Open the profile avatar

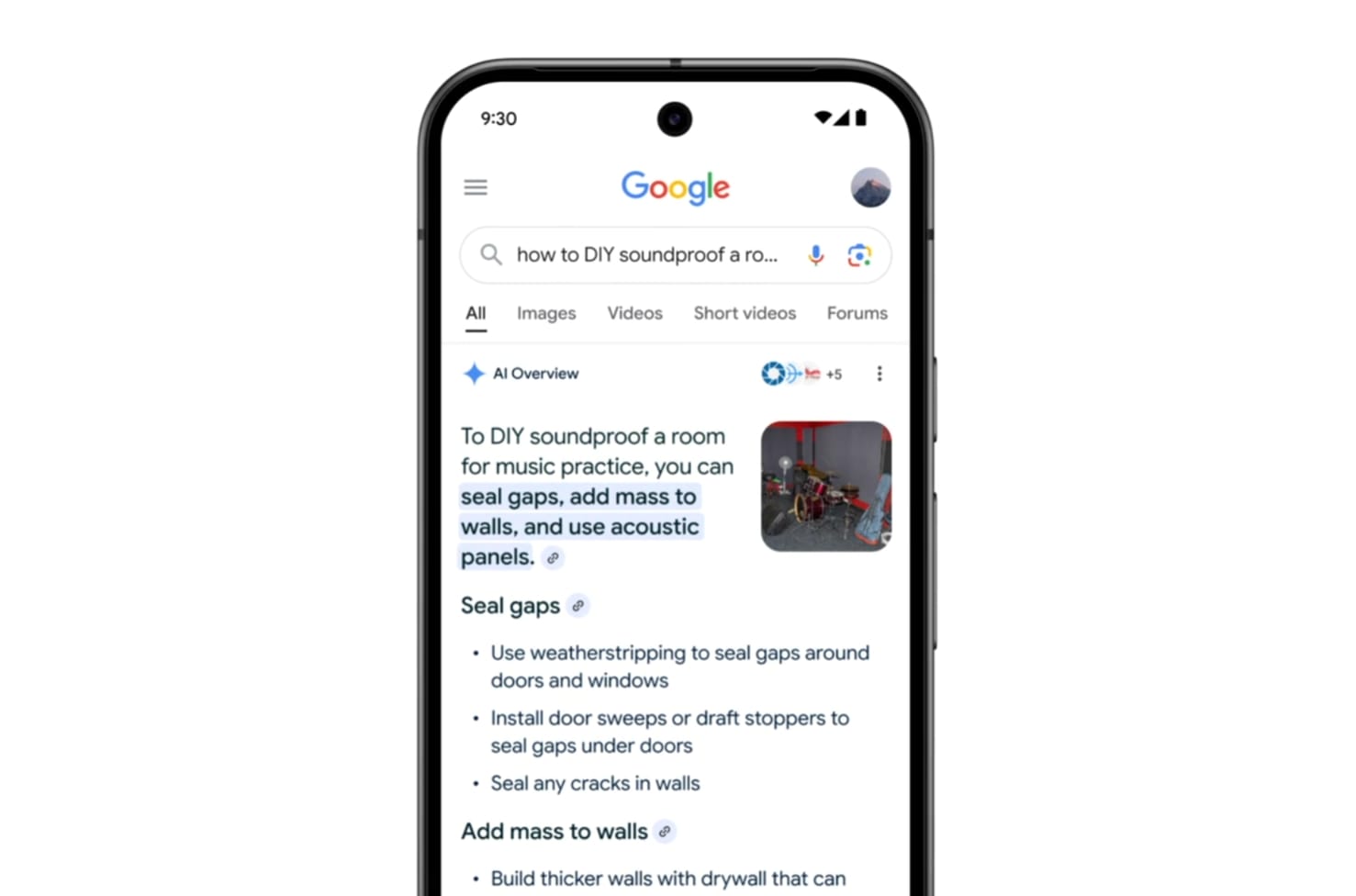[870, 187]
